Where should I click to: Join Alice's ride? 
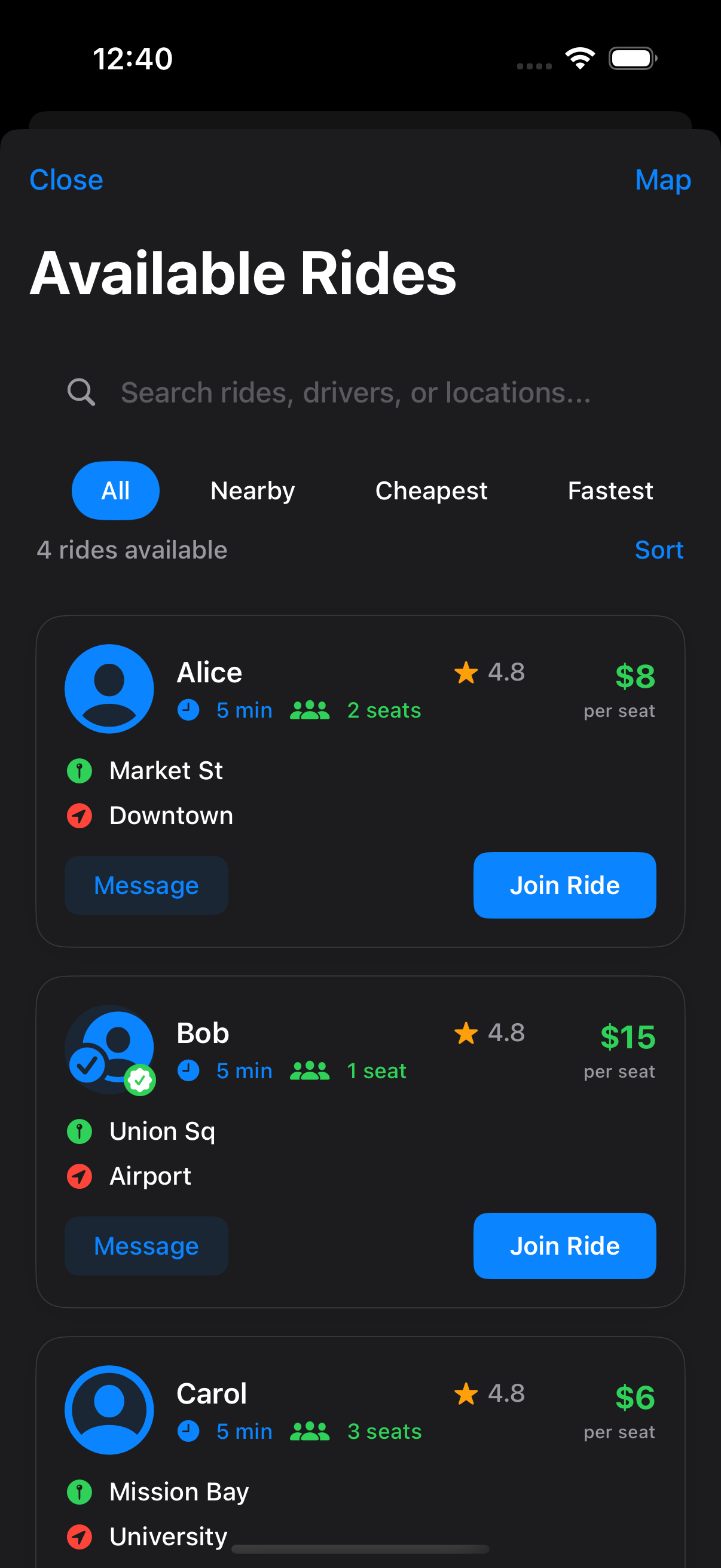pos(564,885)
